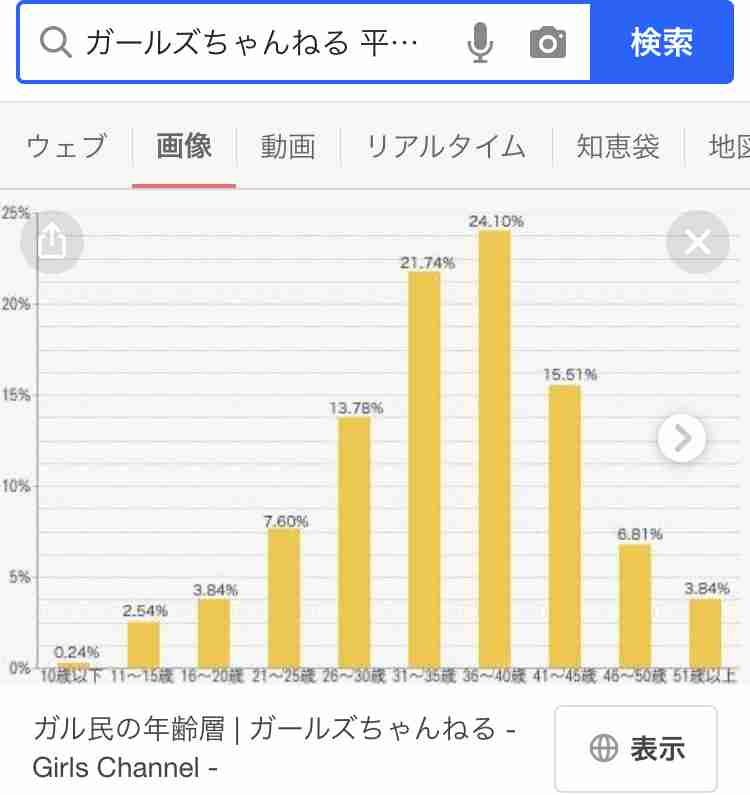Switch to the 動画 tab

click(x=287, y=146)
